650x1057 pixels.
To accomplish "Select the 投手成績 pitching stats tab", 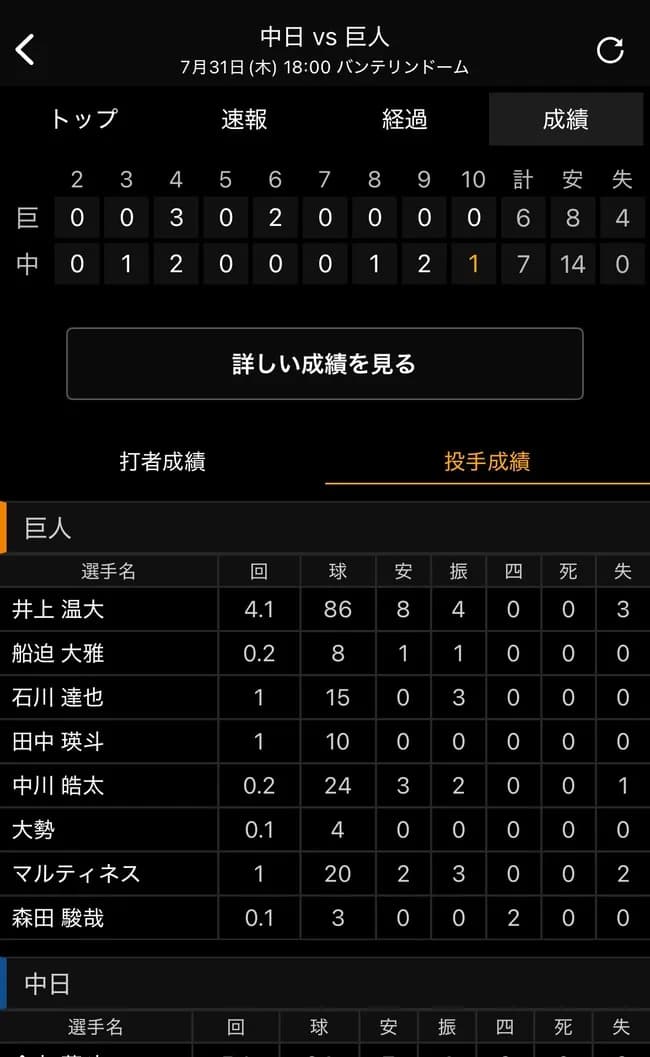I will (x=487, y=461).
